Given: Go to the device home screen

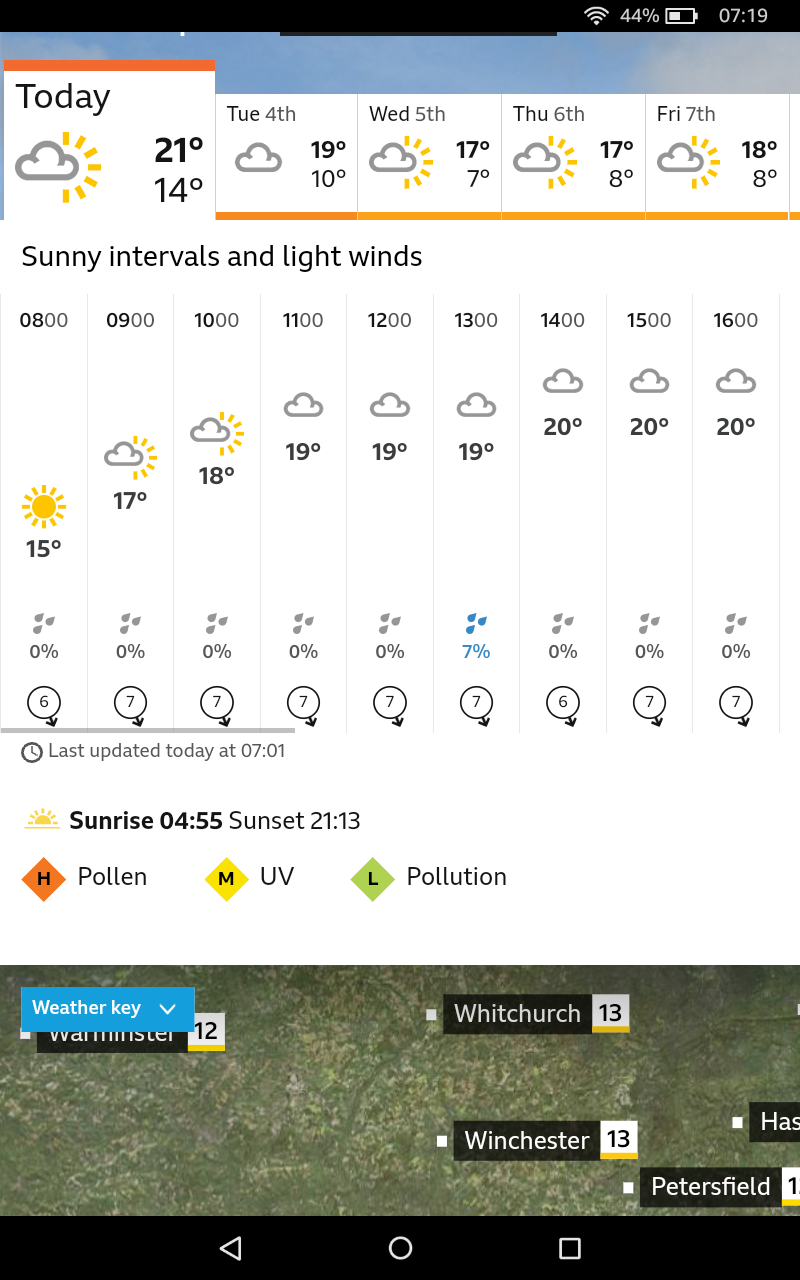Looking at the screenshot, I should coord(400,1248).
